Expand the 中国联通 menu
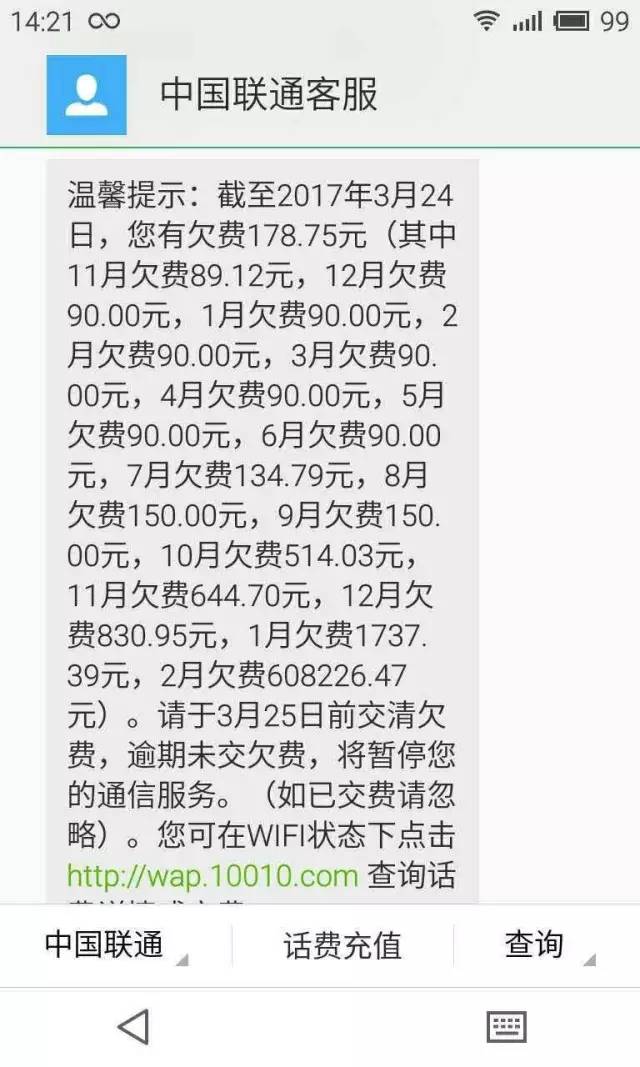 (x=105, y=945)
